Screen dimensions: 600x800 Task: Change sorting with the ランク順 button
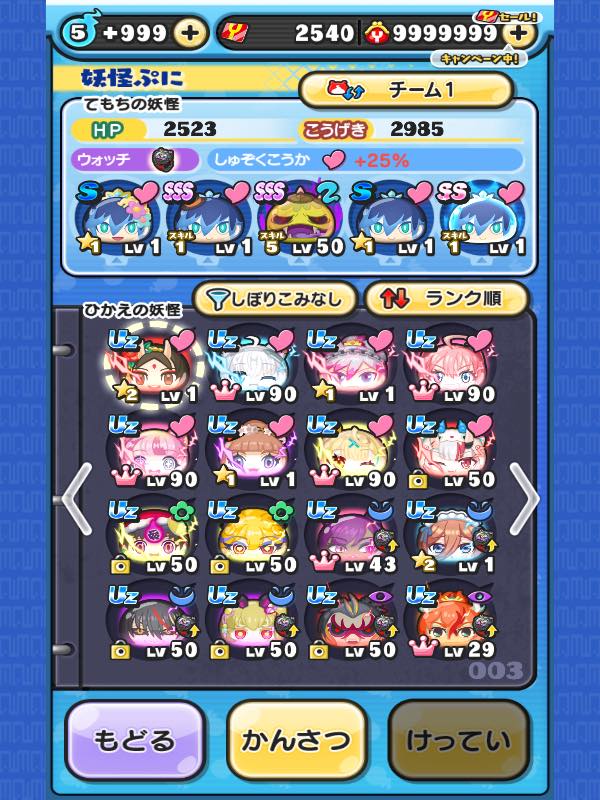click(x=446, y=297)
